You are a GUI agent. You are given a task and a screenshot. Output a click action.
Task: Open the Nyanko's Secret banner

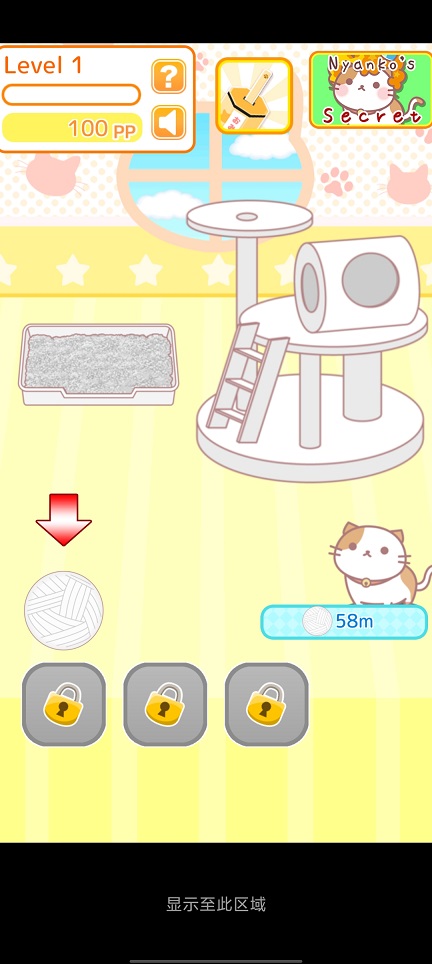point(371,90)
